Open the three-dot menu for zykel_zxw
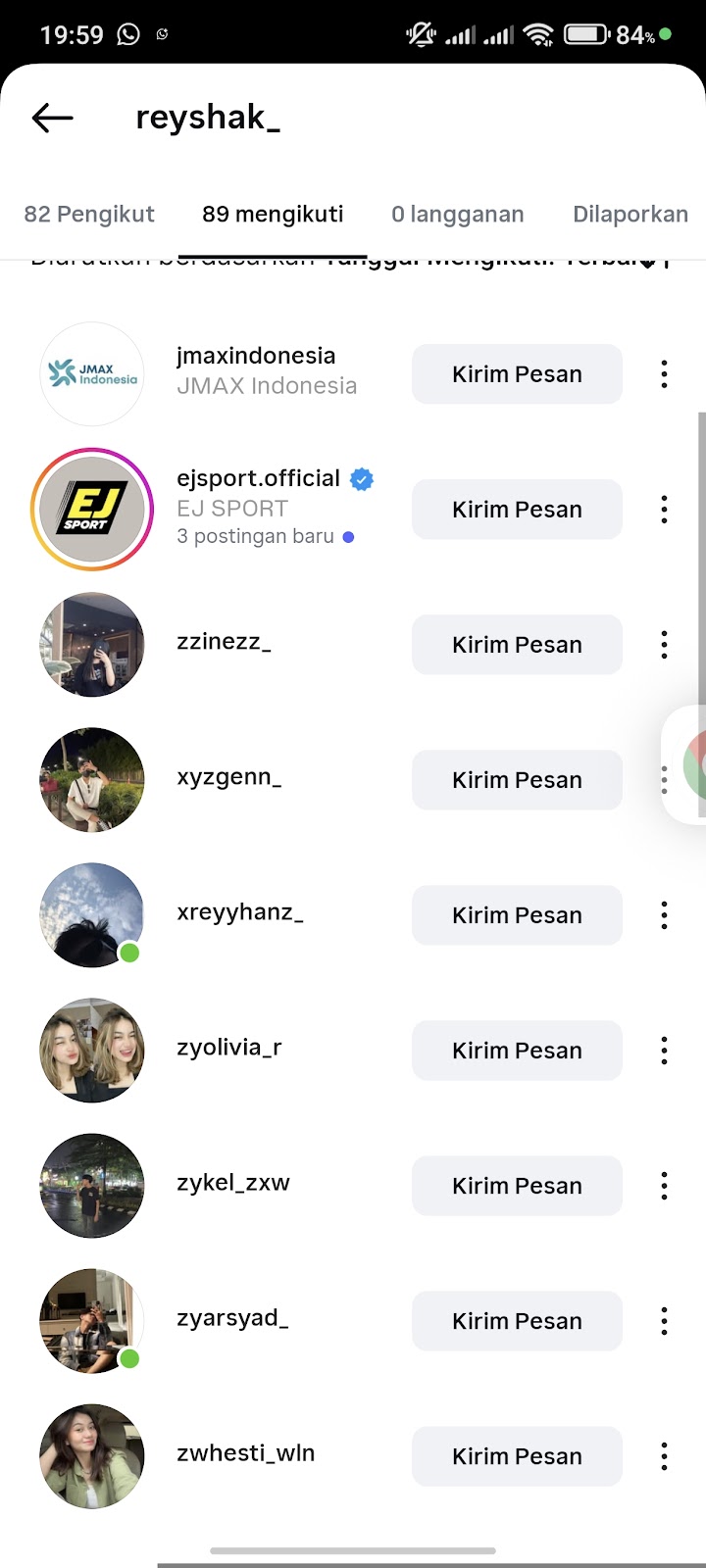The width and height of the screenshot is (706, 1568). [664, 1186]
